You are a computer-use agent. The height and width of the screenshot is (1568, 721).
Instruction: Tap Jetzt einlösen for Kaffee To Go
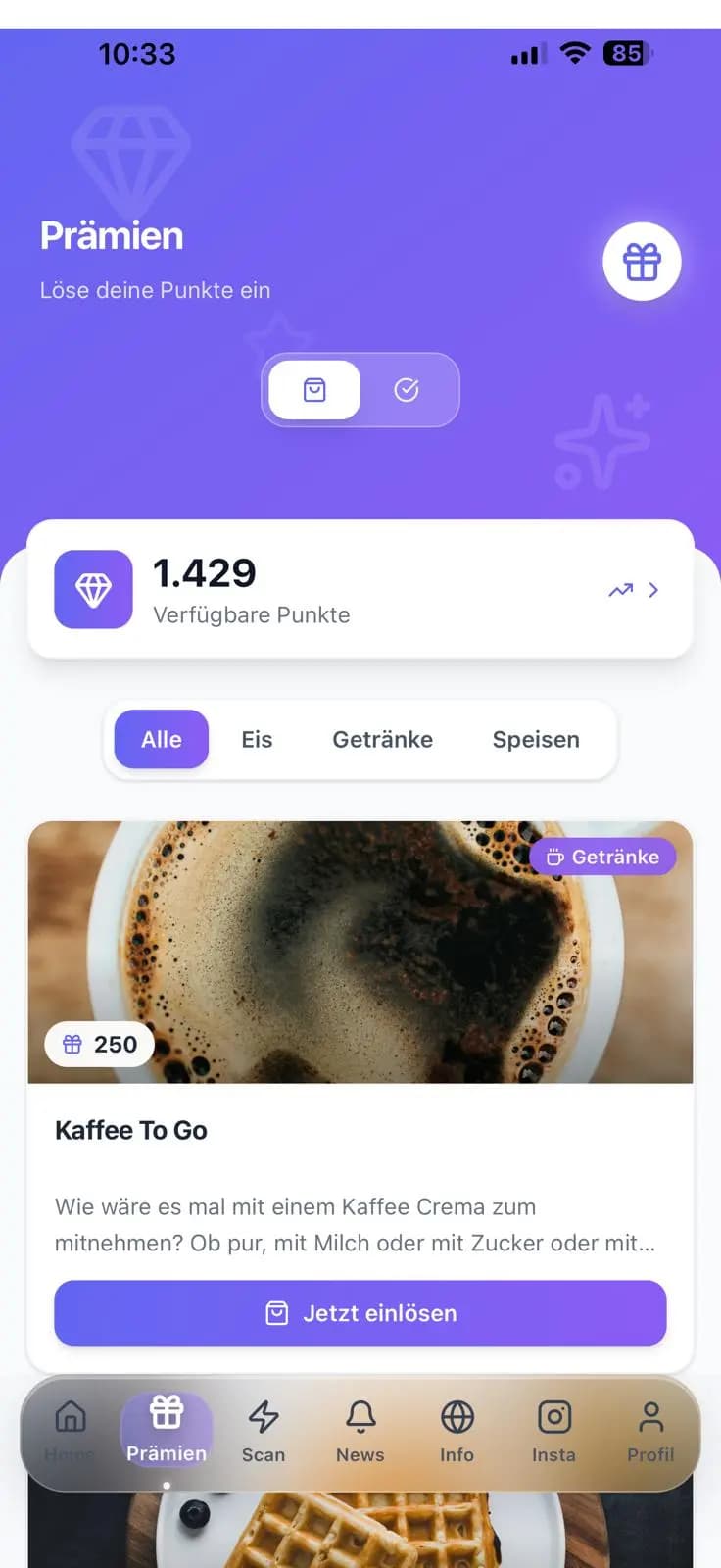[360, 1313]
